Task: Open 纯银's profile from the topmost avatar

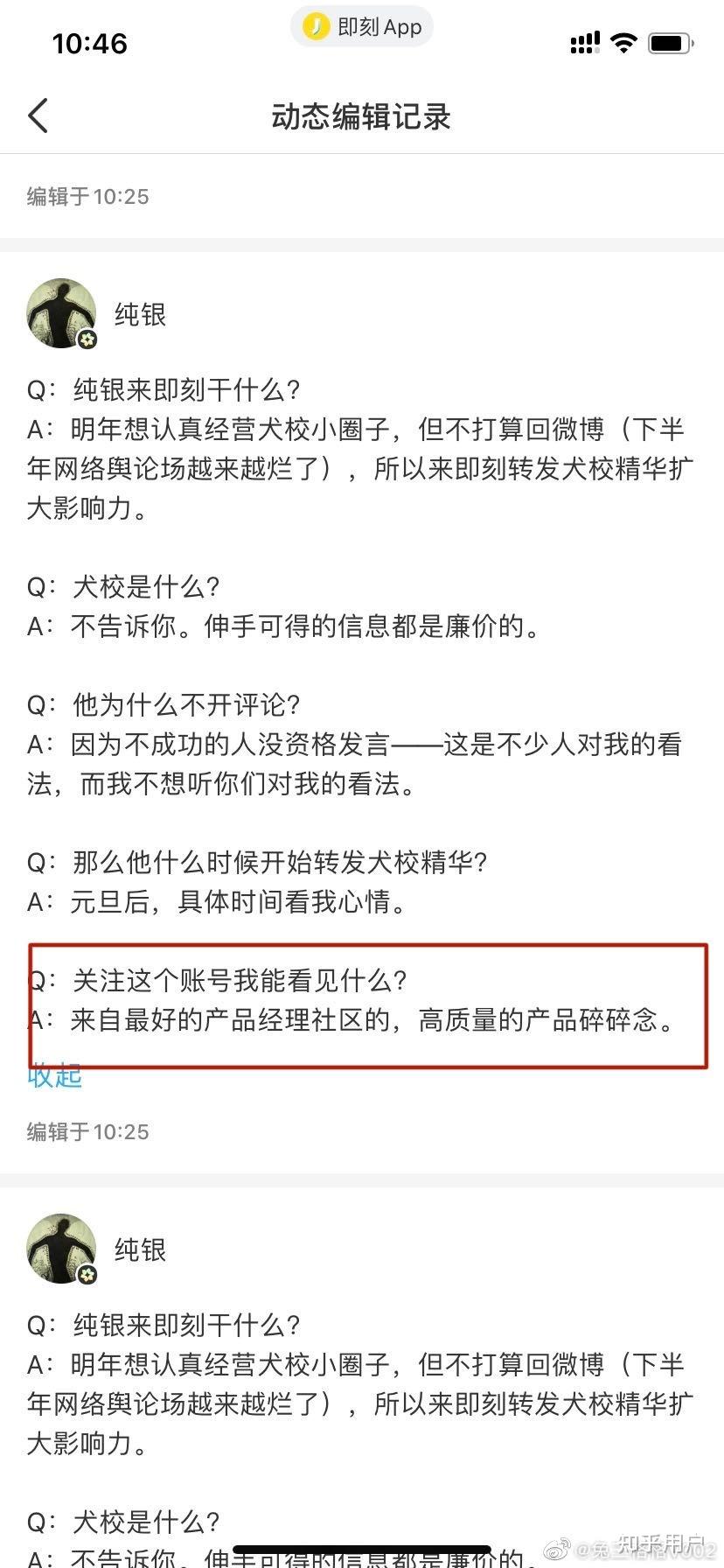Action: point(61,313)
